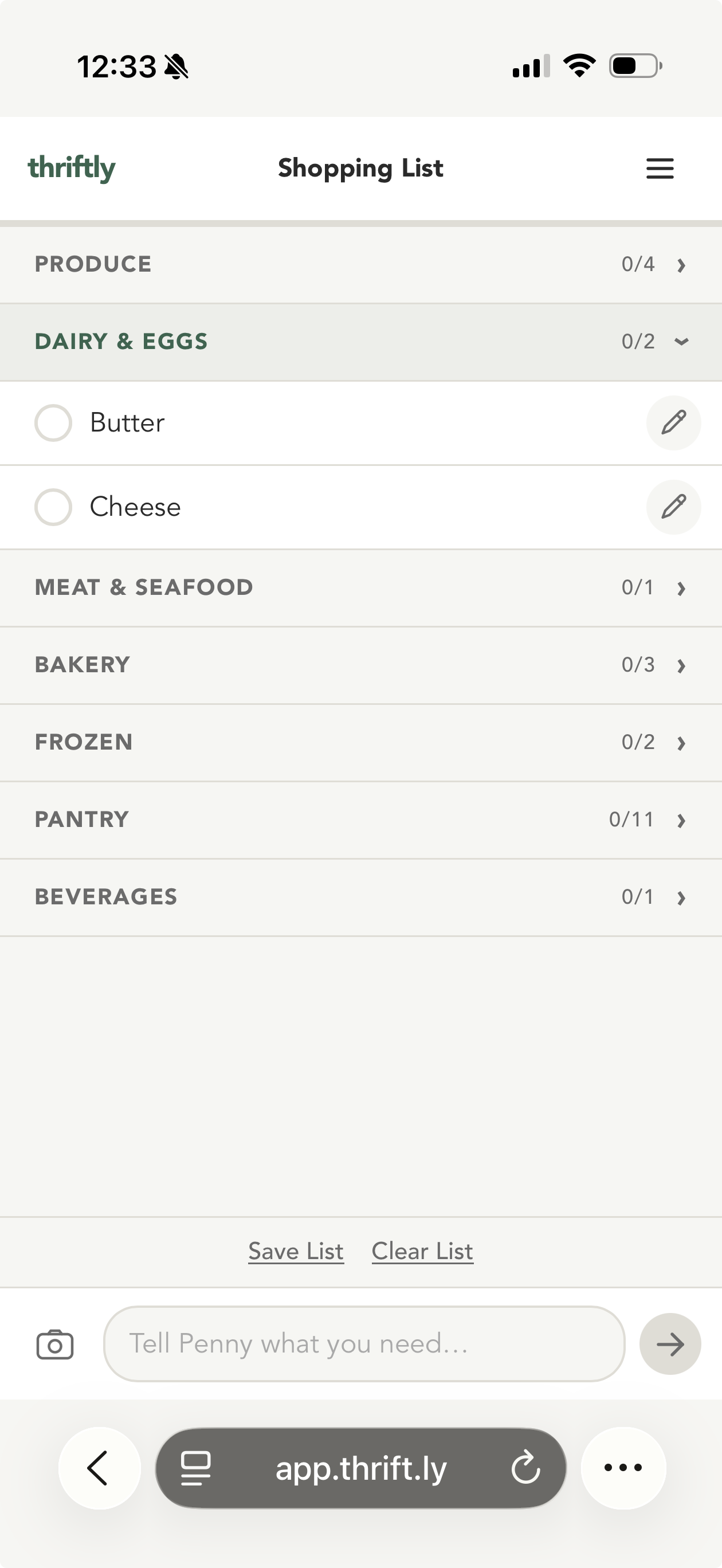Check off Butter
Viewport: 722px width, 1568px height.
pos(53,422)
